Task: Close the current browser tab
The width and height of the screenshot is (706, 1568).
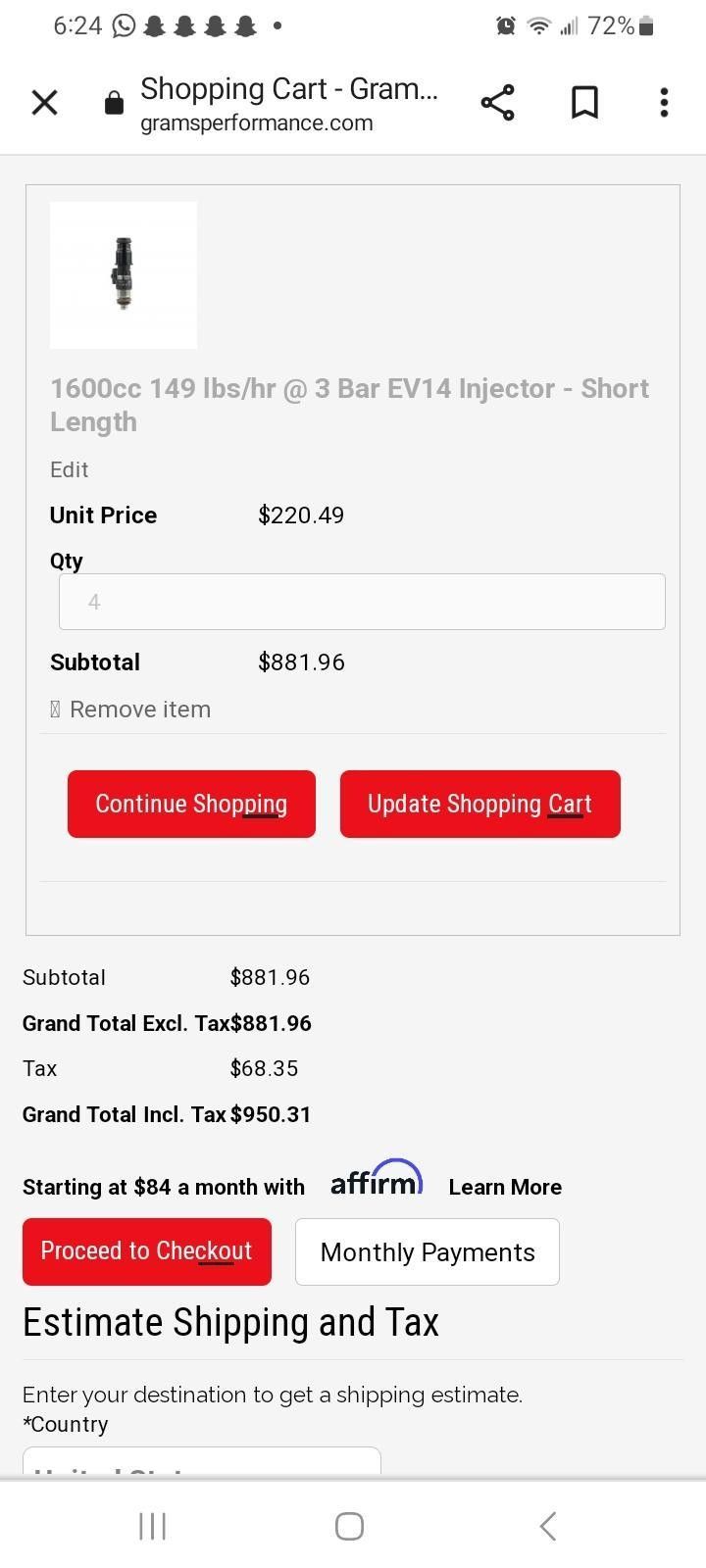Action: click(x=44, y=102)
